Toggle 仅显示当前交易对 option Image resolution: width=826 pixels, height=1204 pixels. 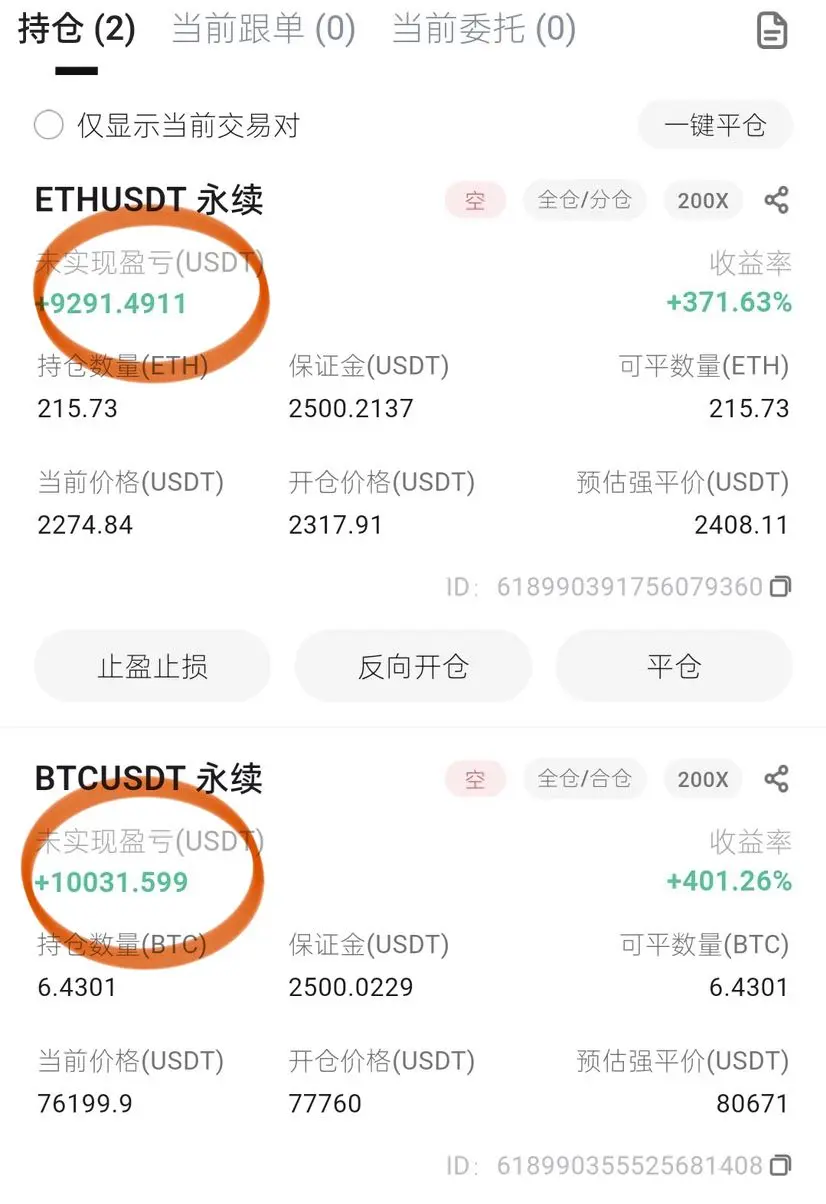tap(49, 126)
